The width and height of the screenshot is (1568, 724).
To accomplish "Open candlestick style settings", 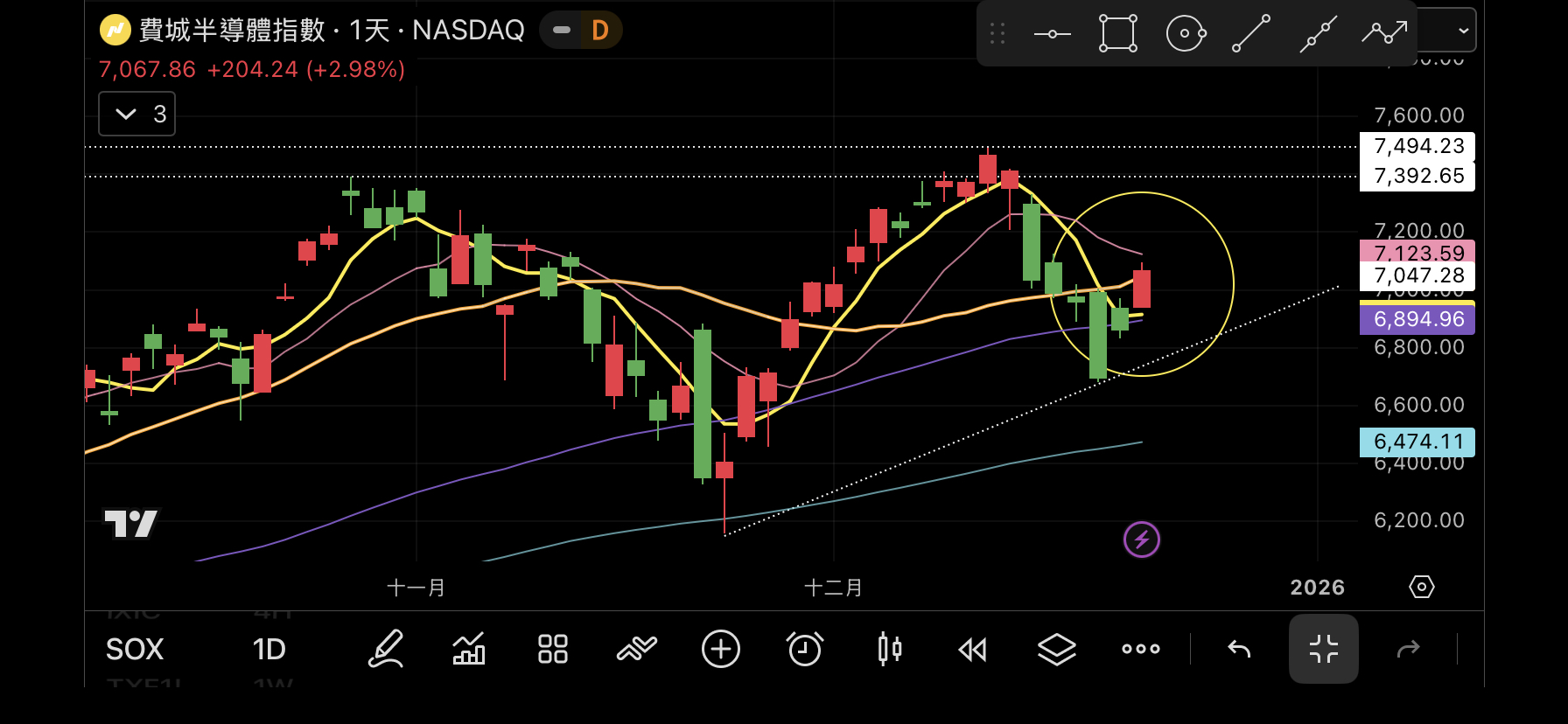I will tap(889, 649).
